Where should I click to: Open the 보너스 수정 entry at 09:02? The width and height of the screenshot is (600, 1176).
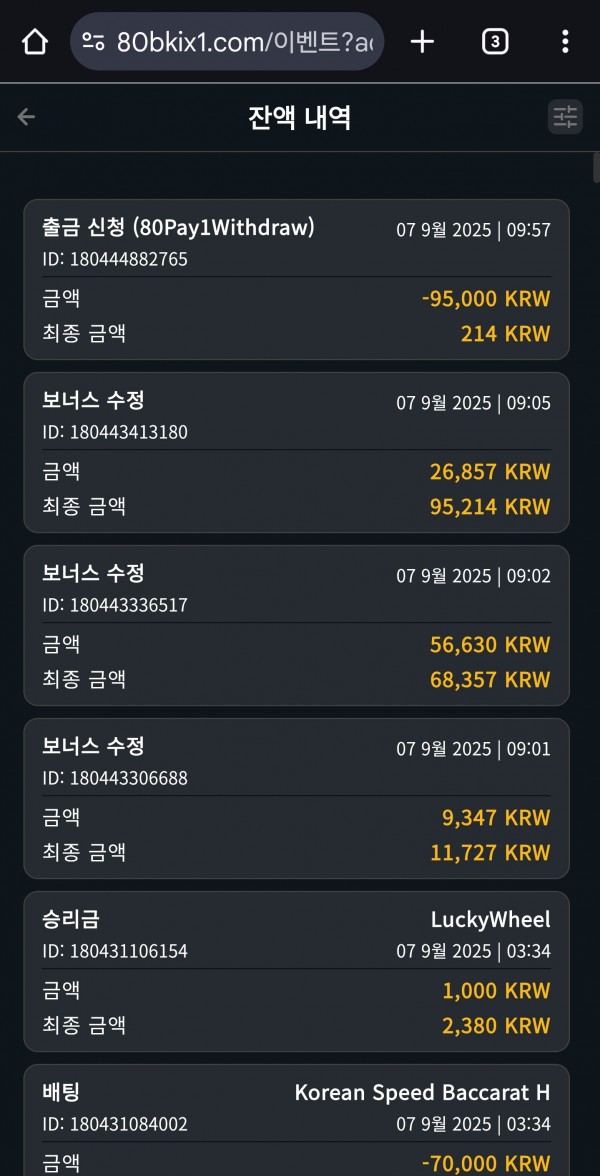(296, 626)
